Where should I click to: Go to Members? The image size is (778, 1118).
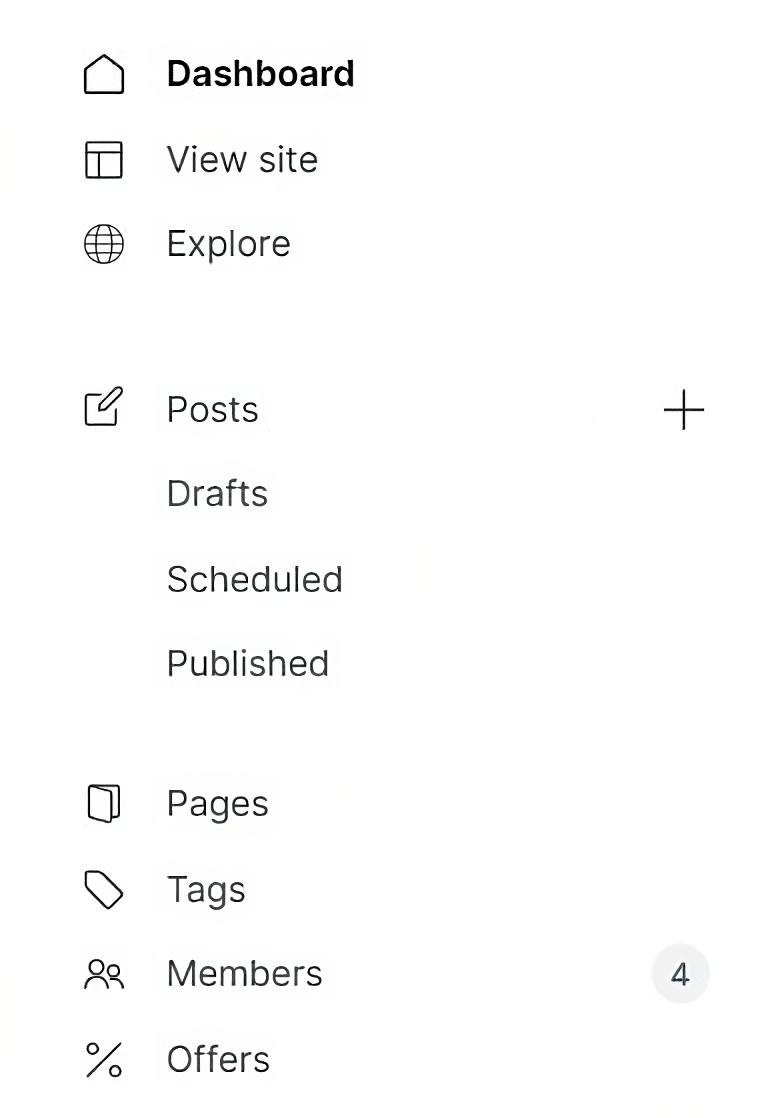pos(244,974)
